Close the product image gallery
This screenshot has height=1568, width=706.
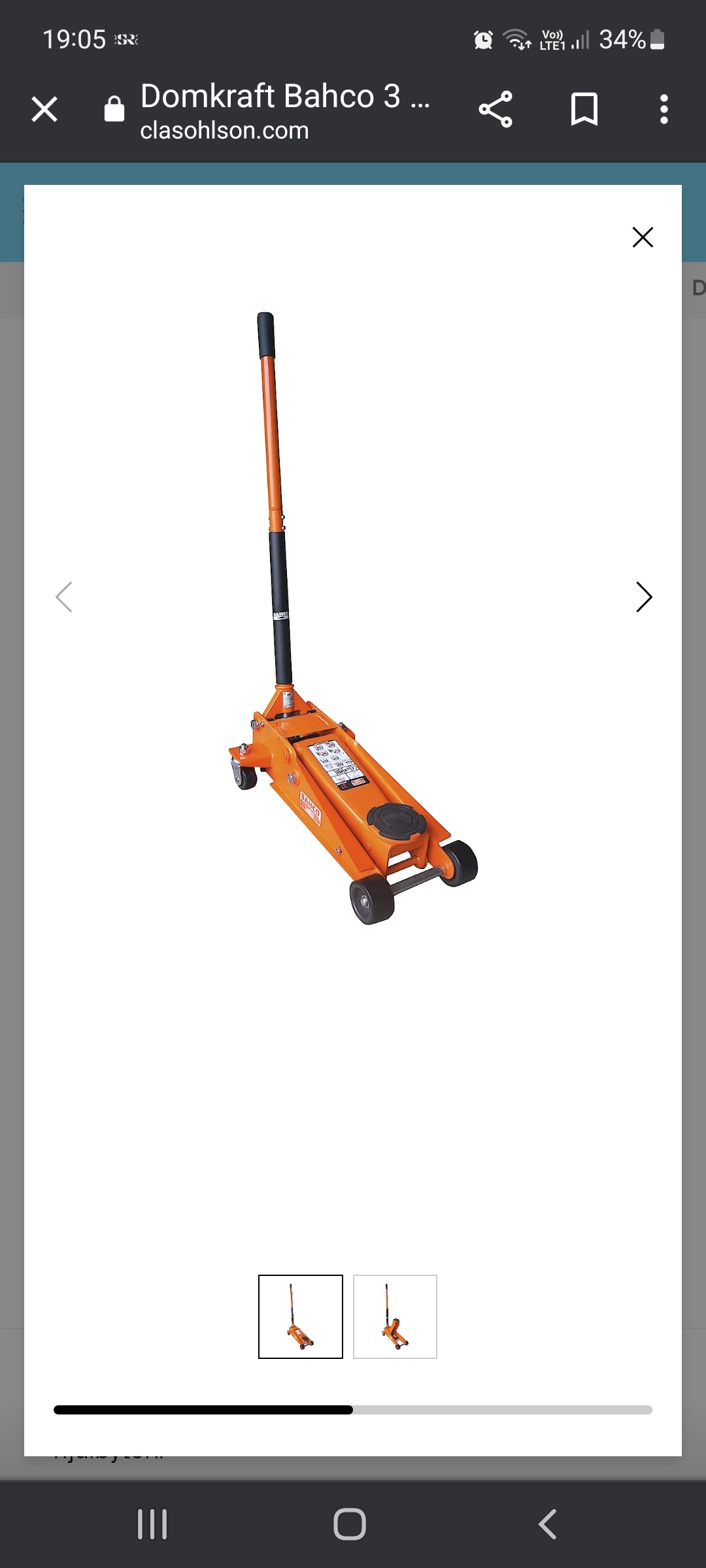(643, 237)
